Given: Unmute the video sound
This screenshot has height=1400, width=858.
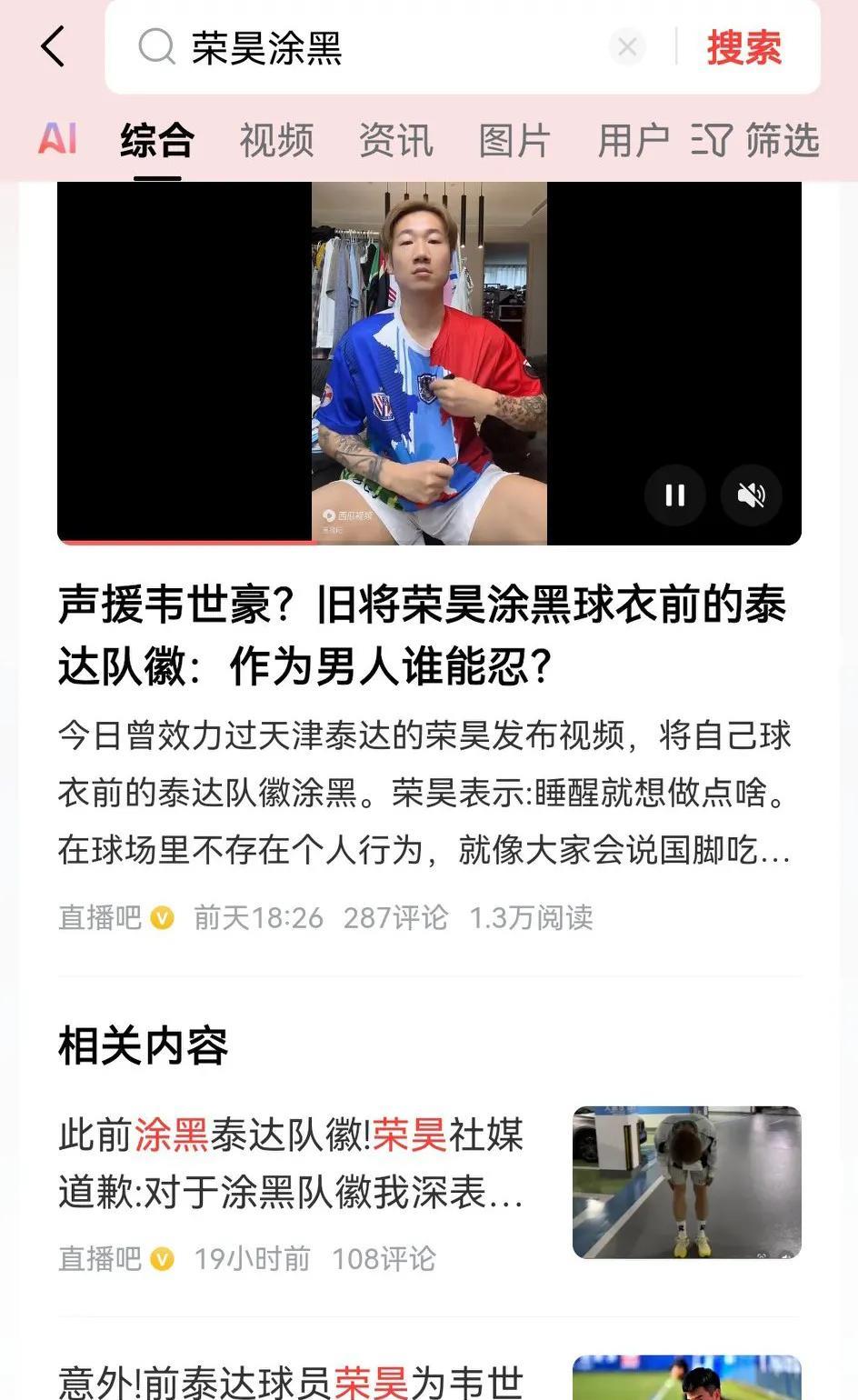Looking at the screenshot, I should [751, 495].
